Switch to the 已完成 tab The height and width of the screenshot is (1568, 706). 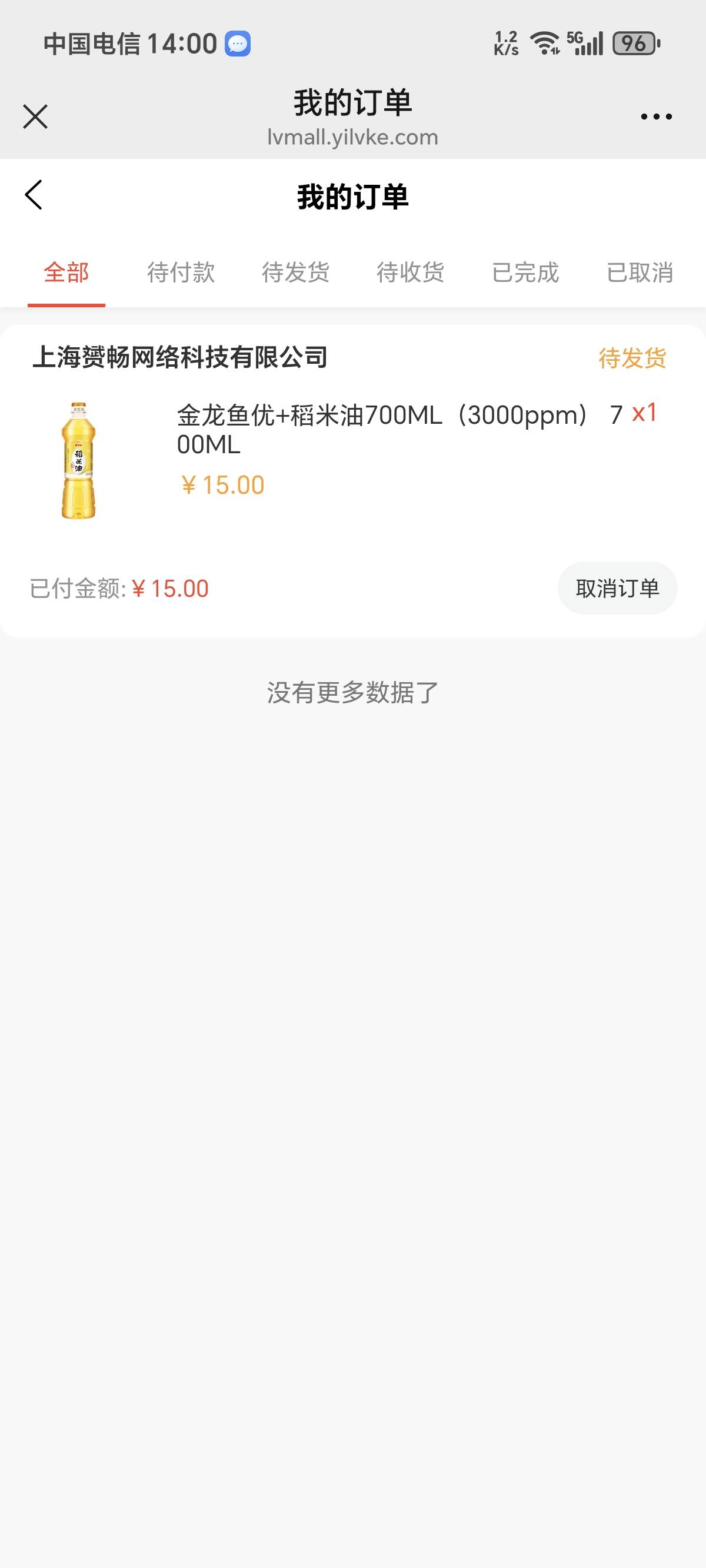(x=525, y=272)
